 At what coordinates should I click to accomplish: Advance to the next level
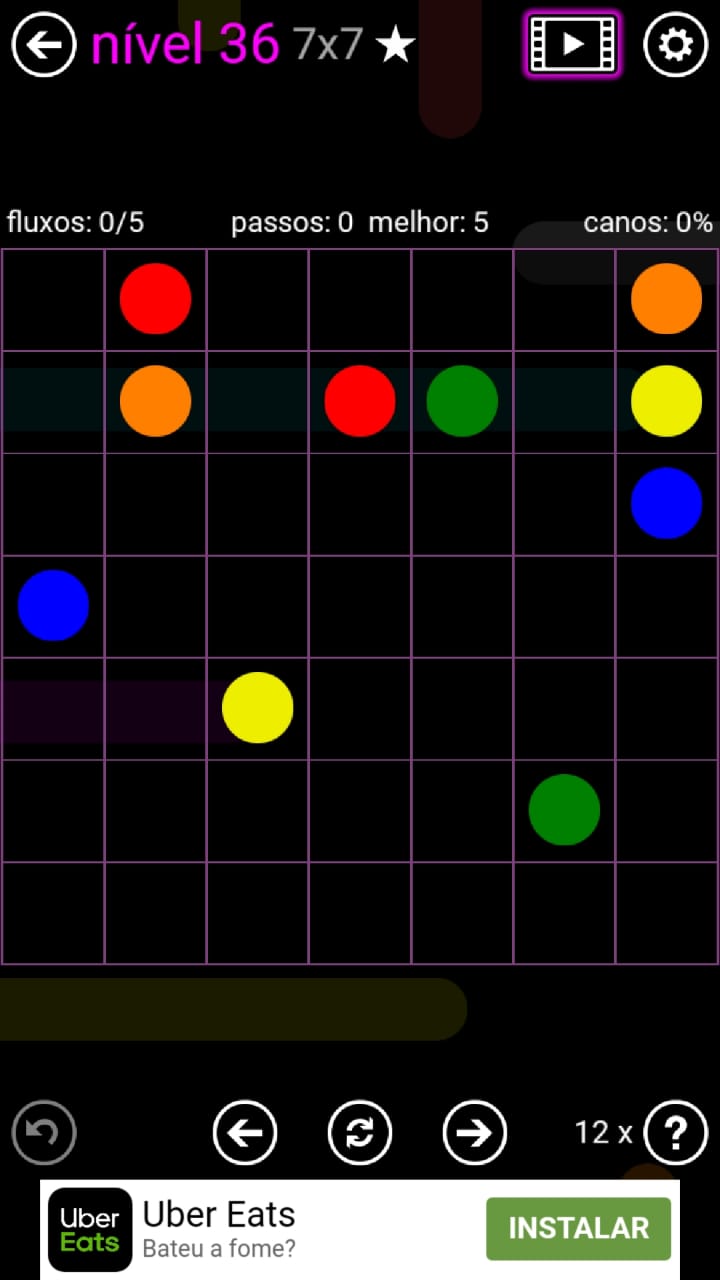tap(475, 1132)
